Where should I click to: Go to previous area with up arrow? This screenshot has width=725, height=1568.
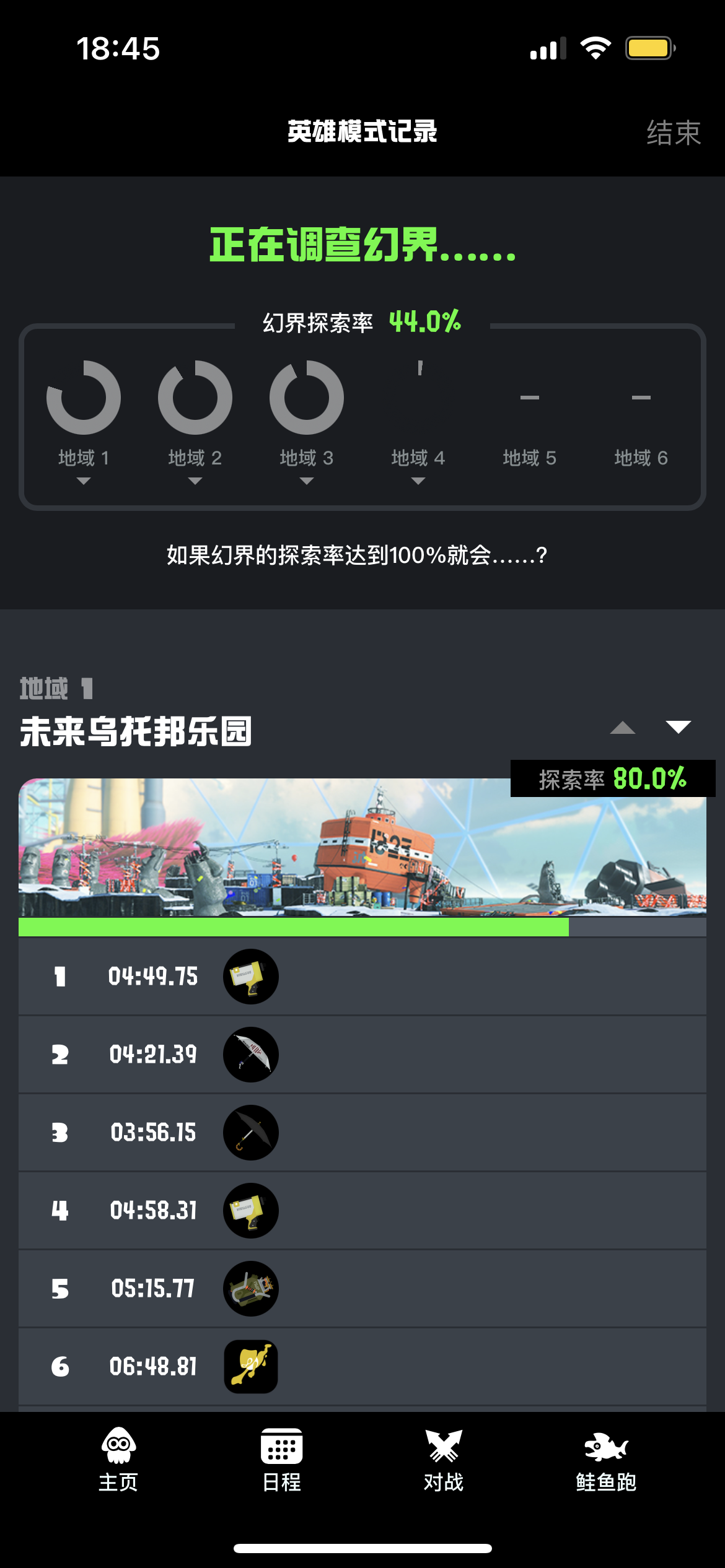click(x=623, y=727)
